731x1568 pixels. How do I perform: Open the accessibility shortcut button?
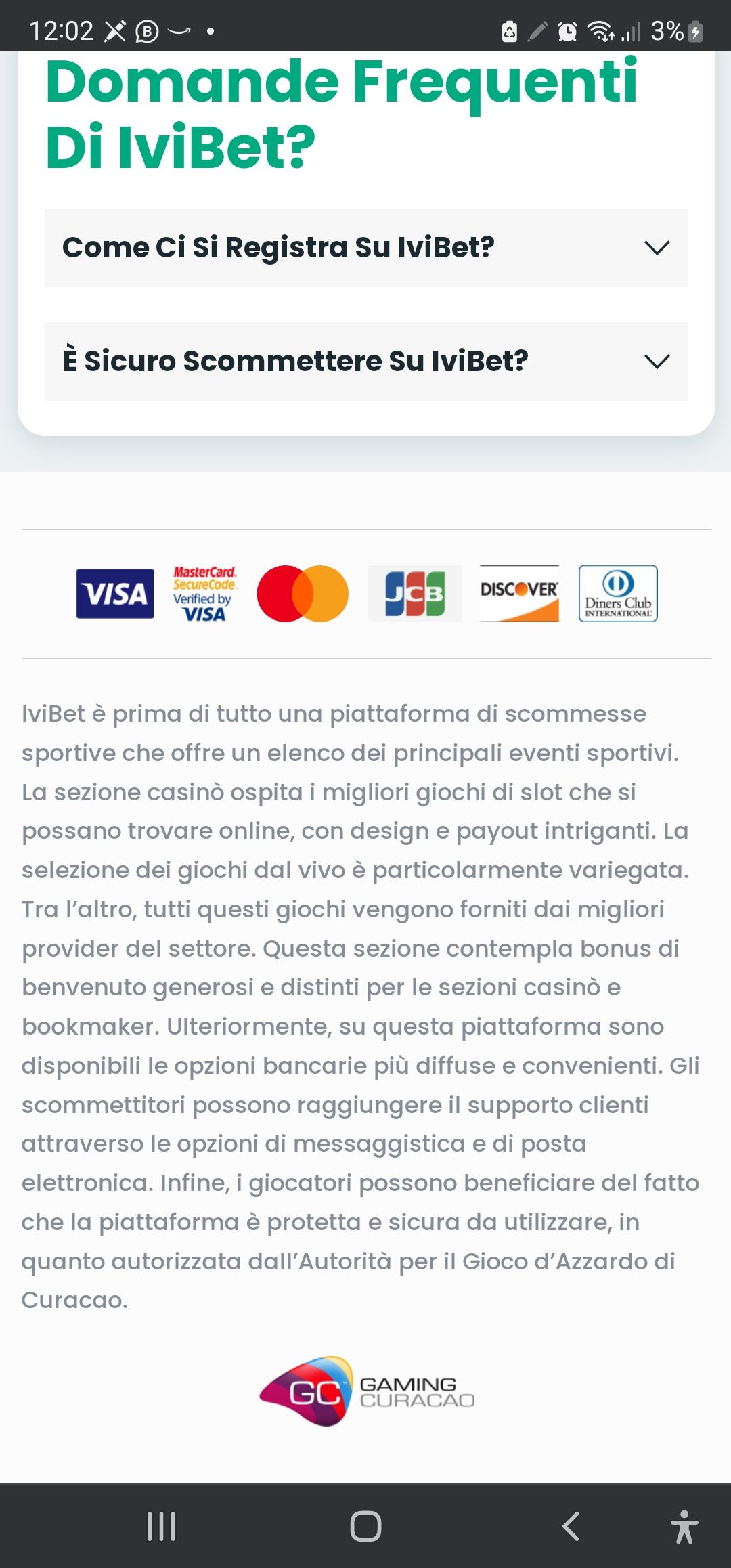pos(684,1527)
